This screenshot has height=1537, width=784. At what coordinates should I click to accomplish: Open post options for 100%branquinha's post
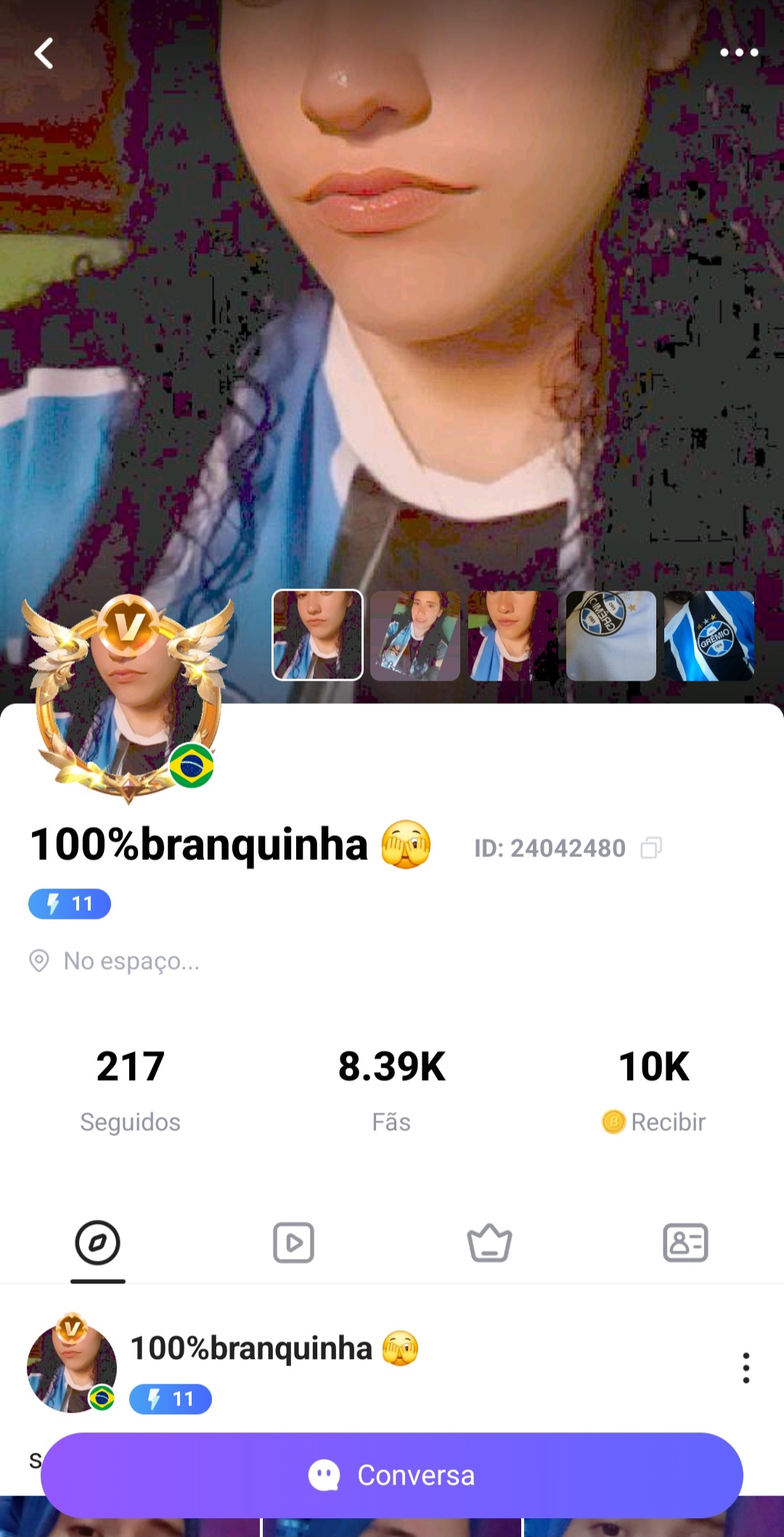click(746, 1368)
